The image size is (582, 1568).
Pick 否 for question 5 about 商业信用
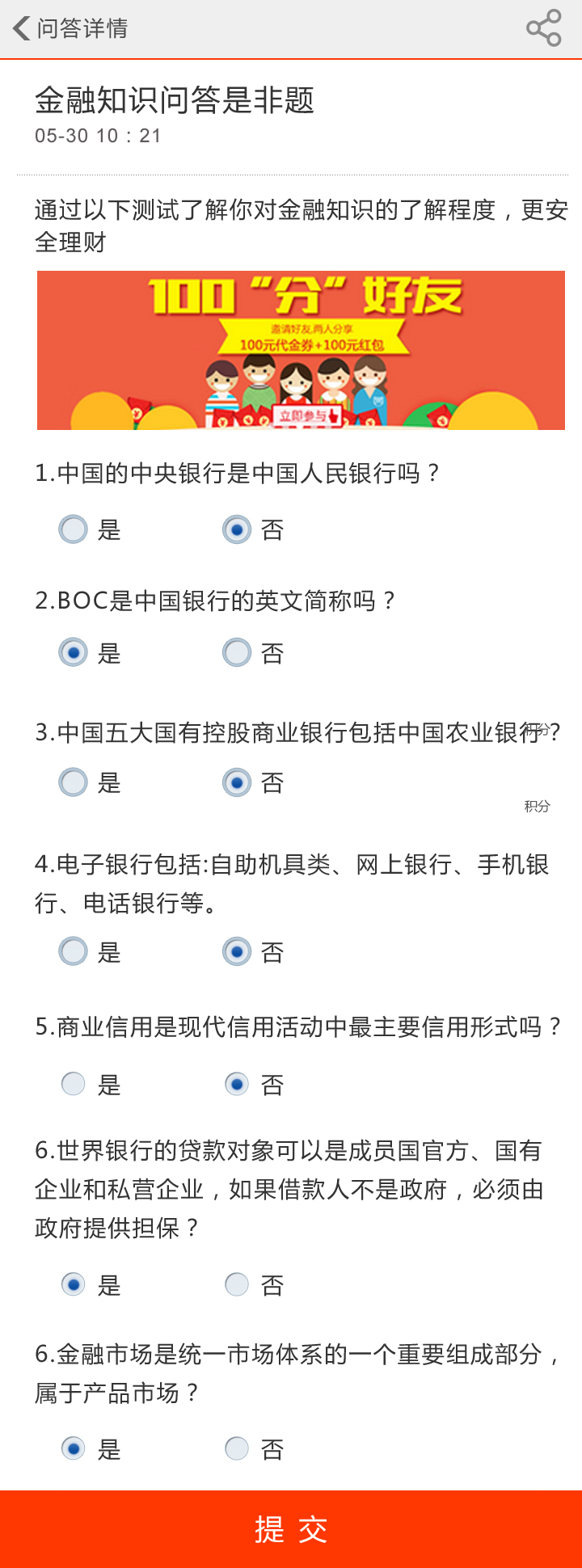237,1084
